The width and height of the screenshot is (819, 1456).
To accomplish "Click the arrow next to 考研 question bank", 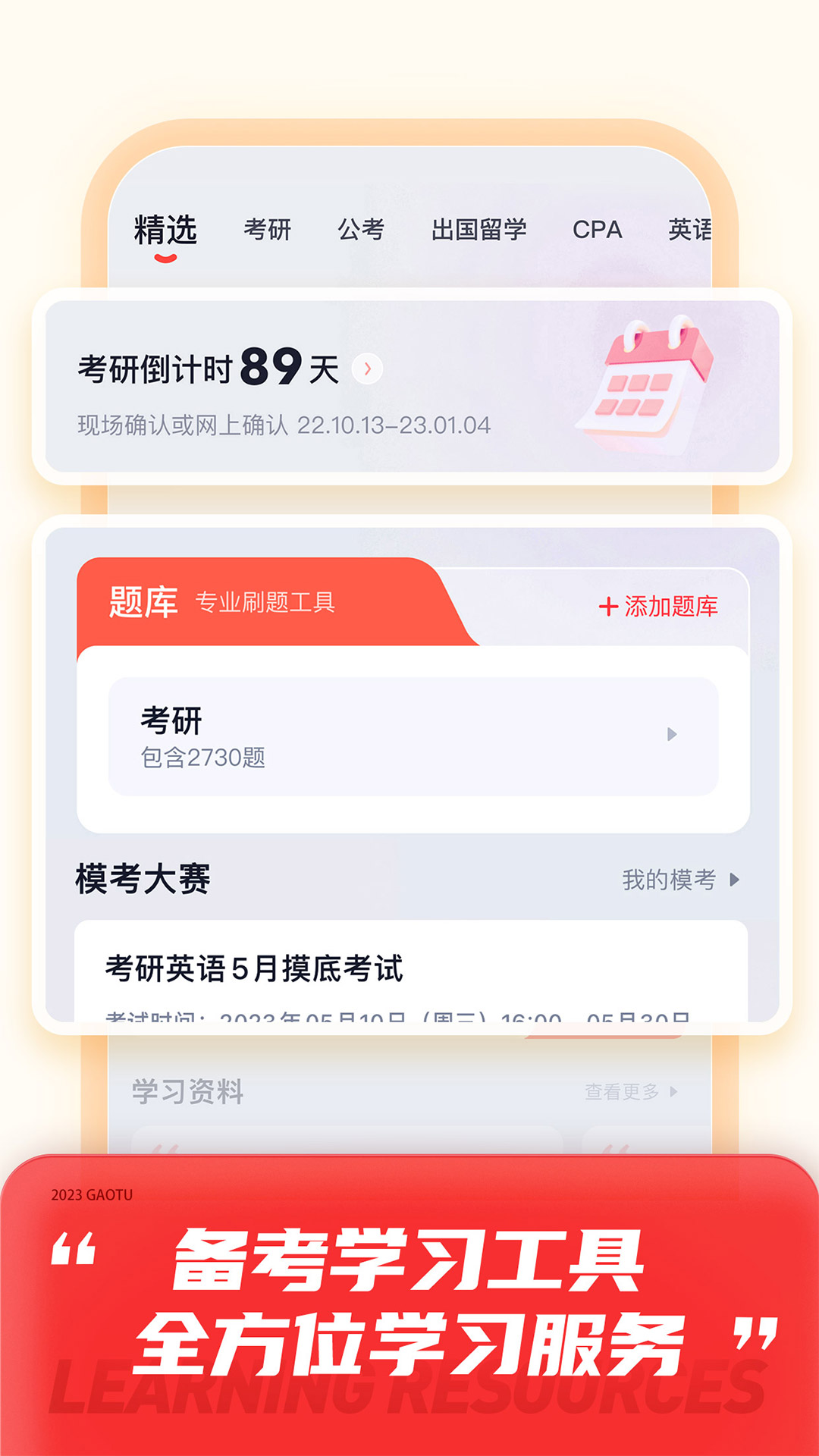I will pos(670,734).
